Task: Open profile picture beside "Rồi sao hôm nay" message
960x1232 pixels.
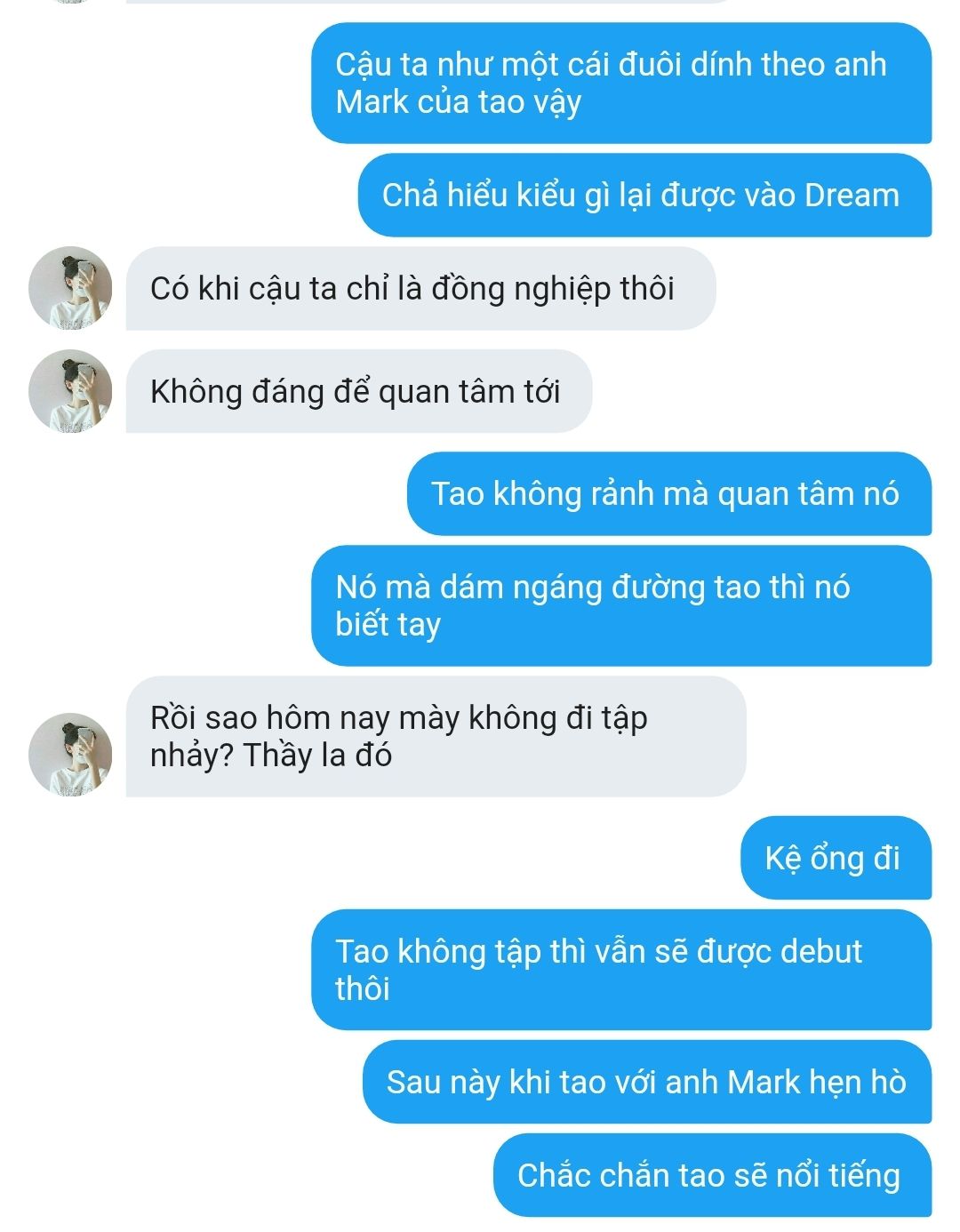Action: click(70, 754)
